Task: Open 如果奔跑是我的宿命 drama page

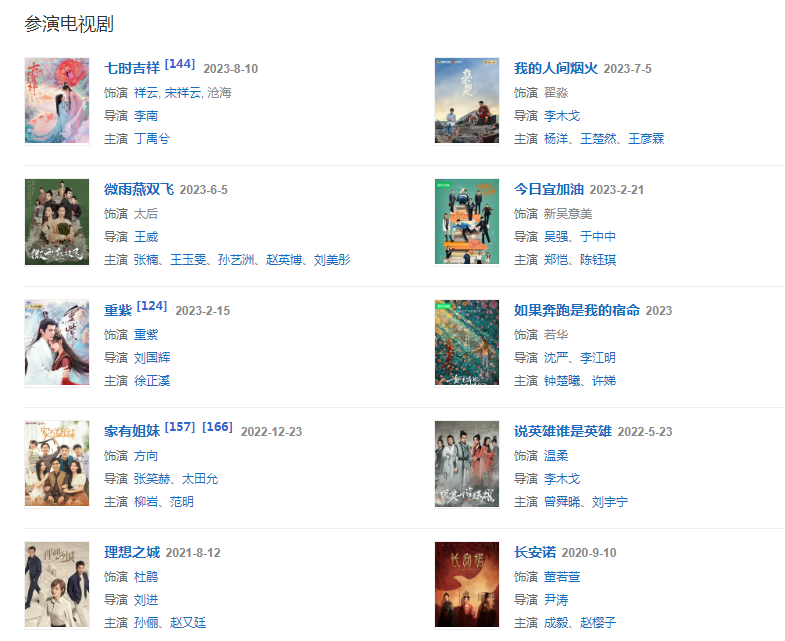Action: (x=576, y=311)
